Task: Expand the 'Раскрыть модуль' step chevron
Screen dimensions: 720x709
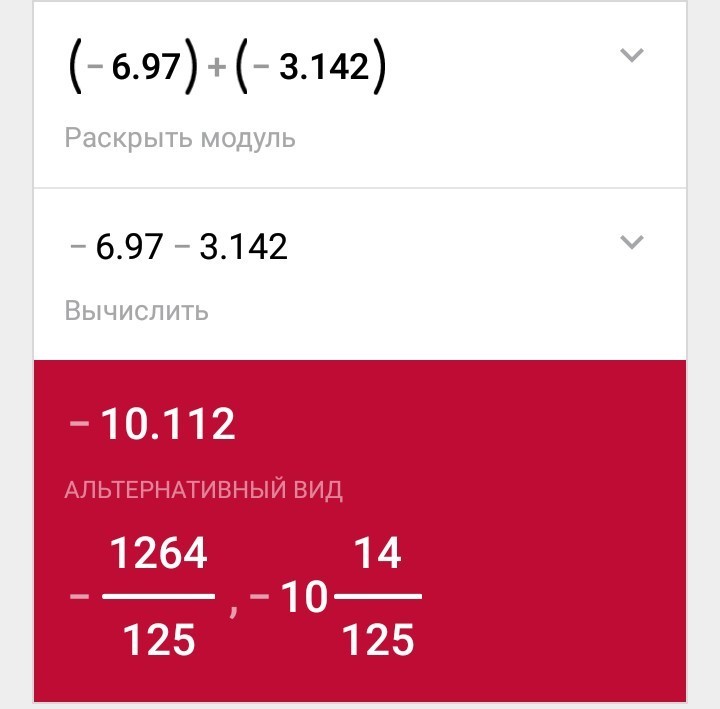Action: point(631,56)
